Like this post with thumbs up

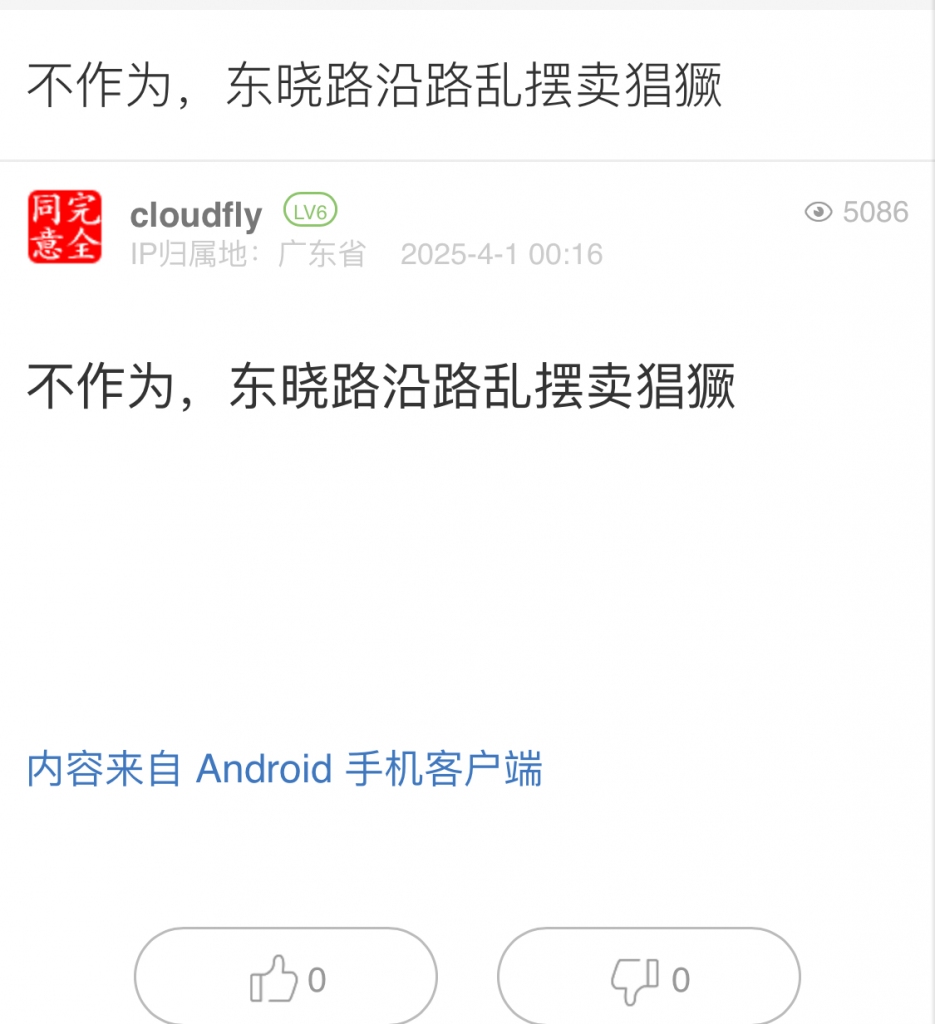coord(286,979)
